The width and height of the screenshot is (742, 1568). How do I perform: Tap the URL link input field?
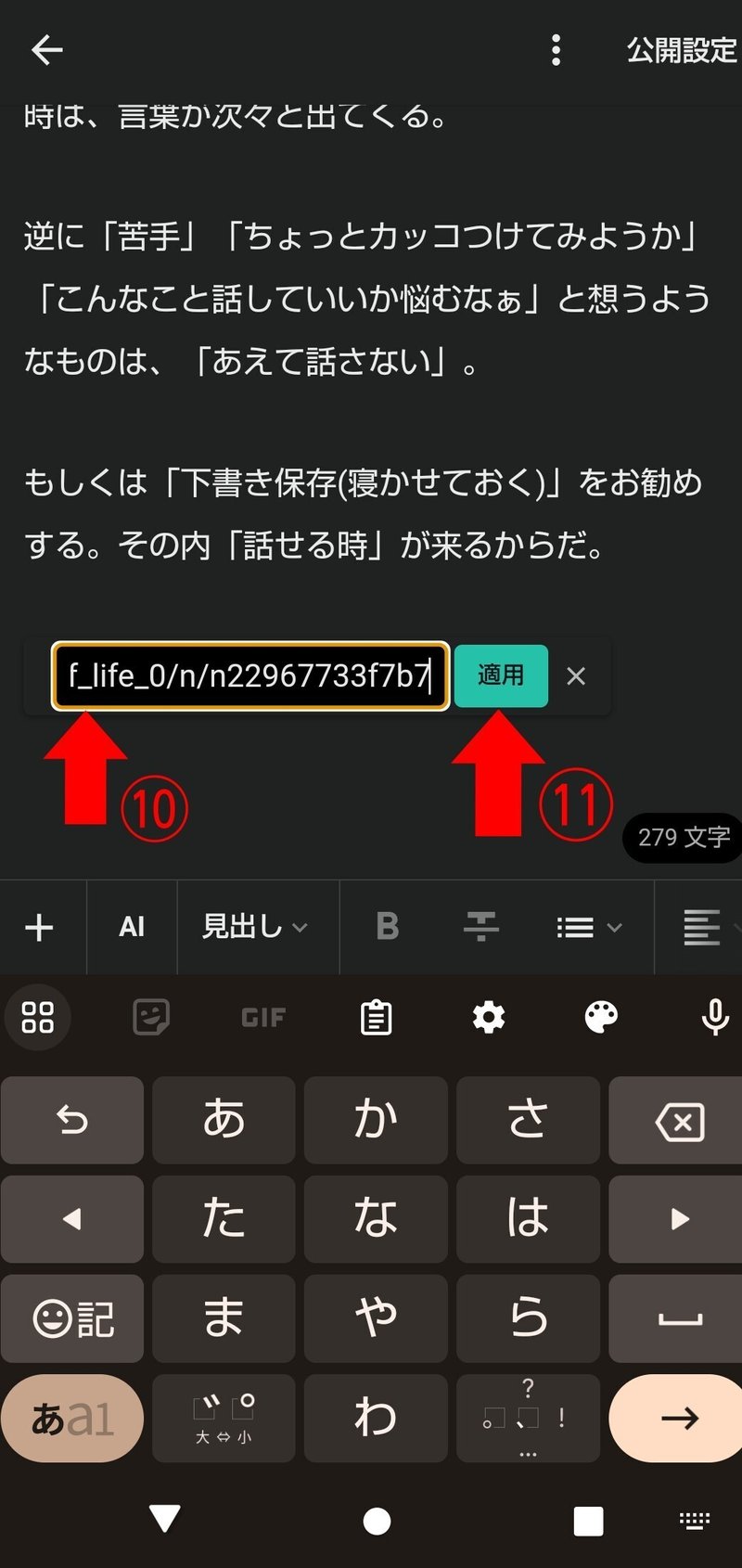click(250, 676)
